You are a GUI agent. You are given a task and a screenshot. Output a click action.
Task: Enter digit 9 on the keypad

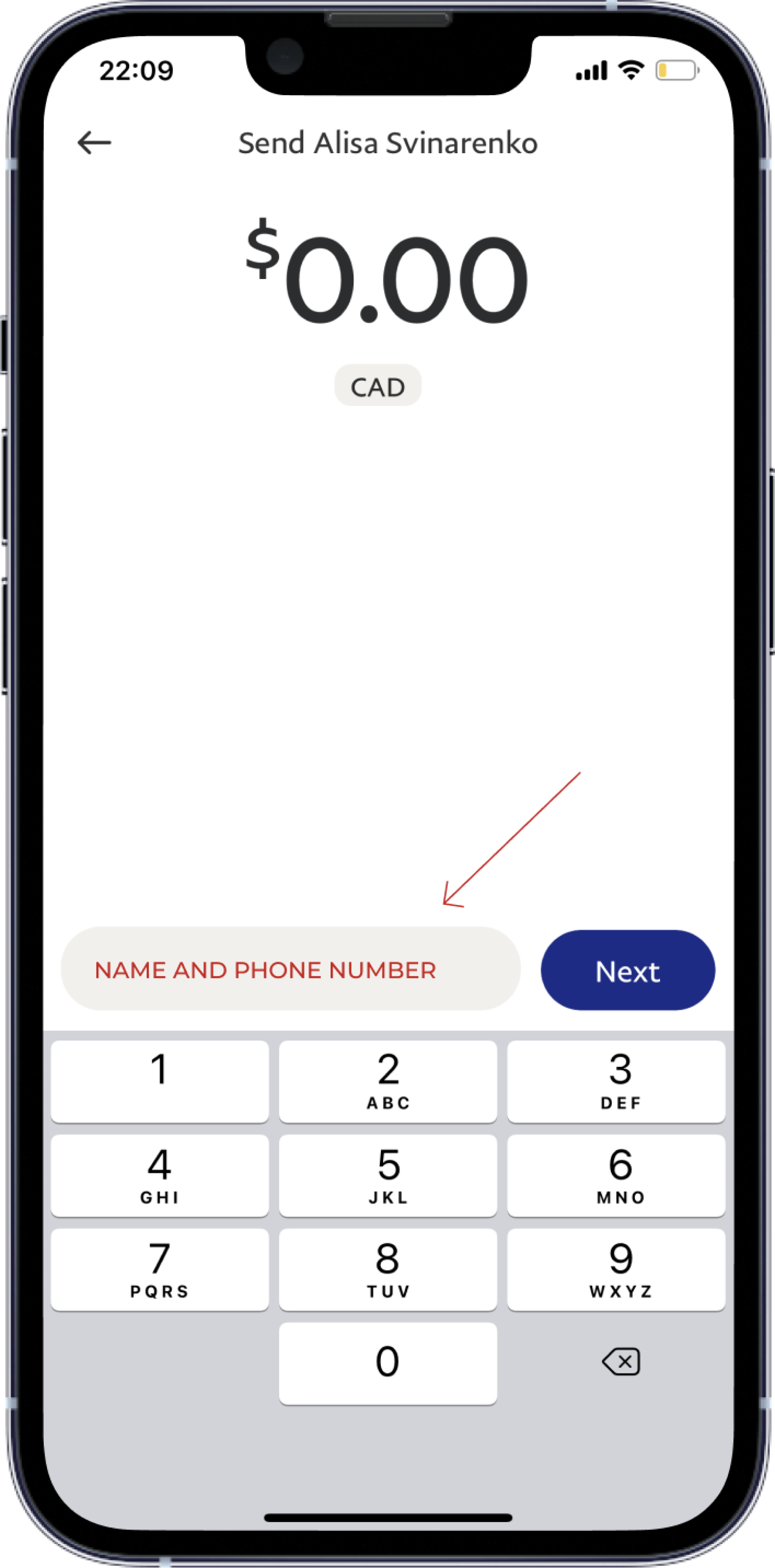pos(616,1269)
